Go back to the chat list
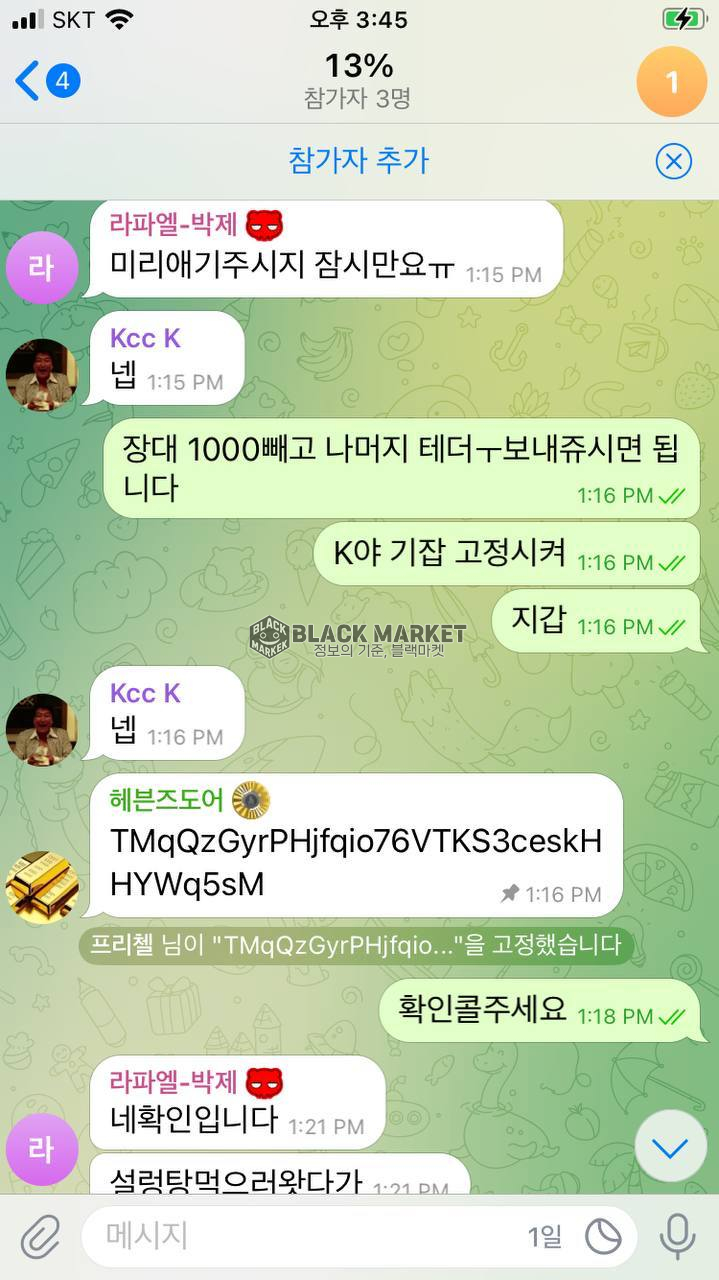The width and height of the screenshot is (719, 1280). [x=45, y=80]
